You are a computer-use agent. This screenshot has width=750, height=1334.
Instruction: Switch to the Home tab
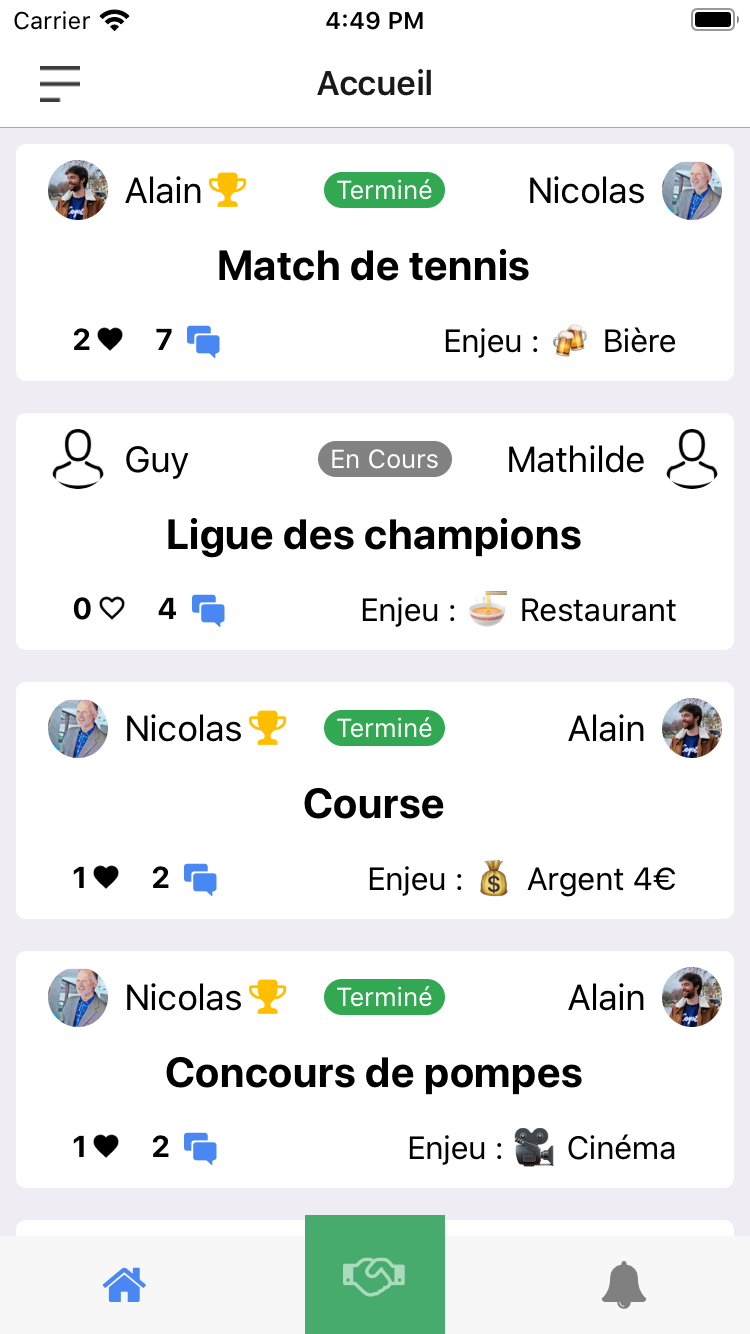[x=124, y=1284]
